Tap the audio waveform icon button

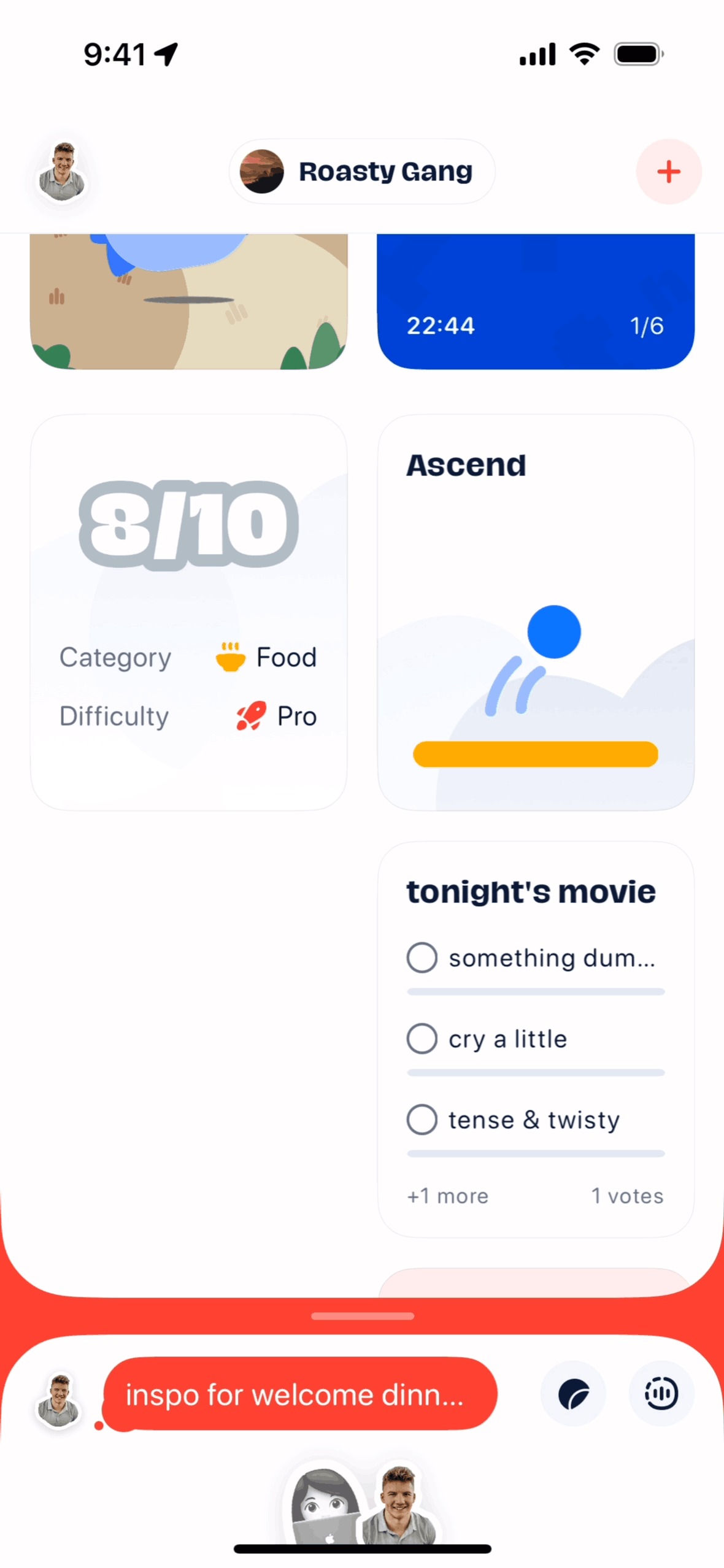coord(661,1394)
